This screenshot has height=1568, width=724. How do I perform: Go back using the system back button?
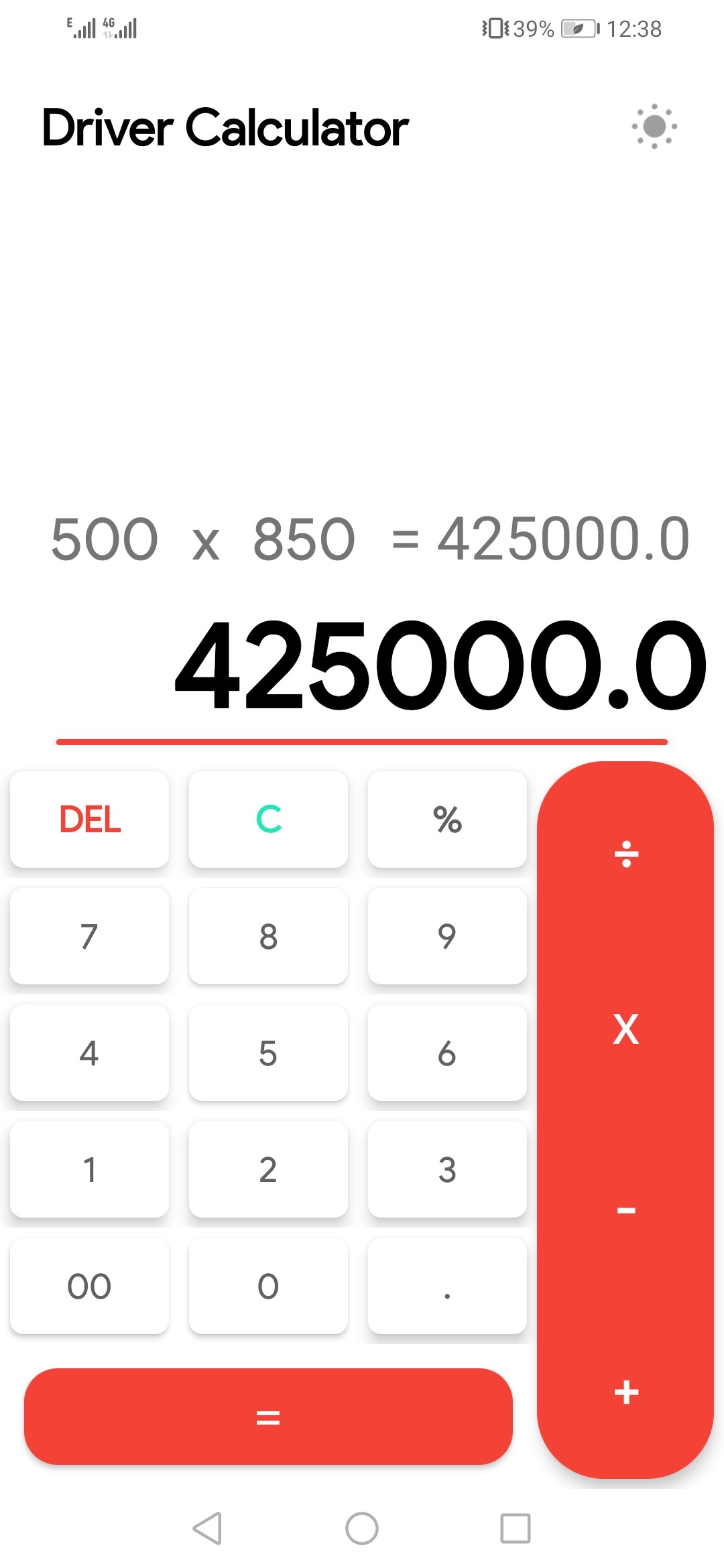(x=207, y=1528)
